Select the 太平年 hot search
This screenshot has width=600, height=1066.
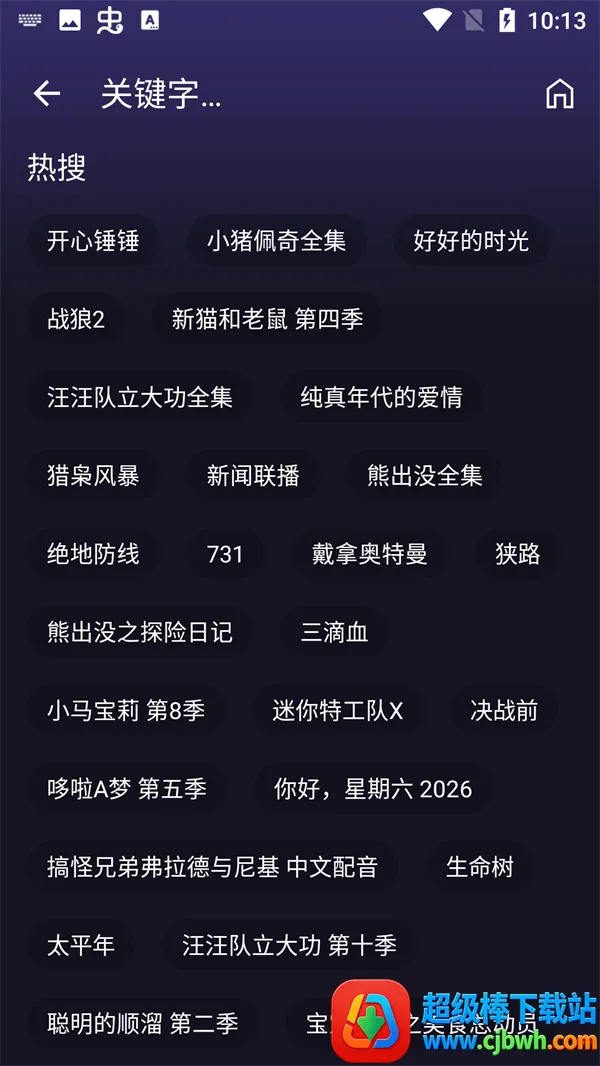(81, 945)
